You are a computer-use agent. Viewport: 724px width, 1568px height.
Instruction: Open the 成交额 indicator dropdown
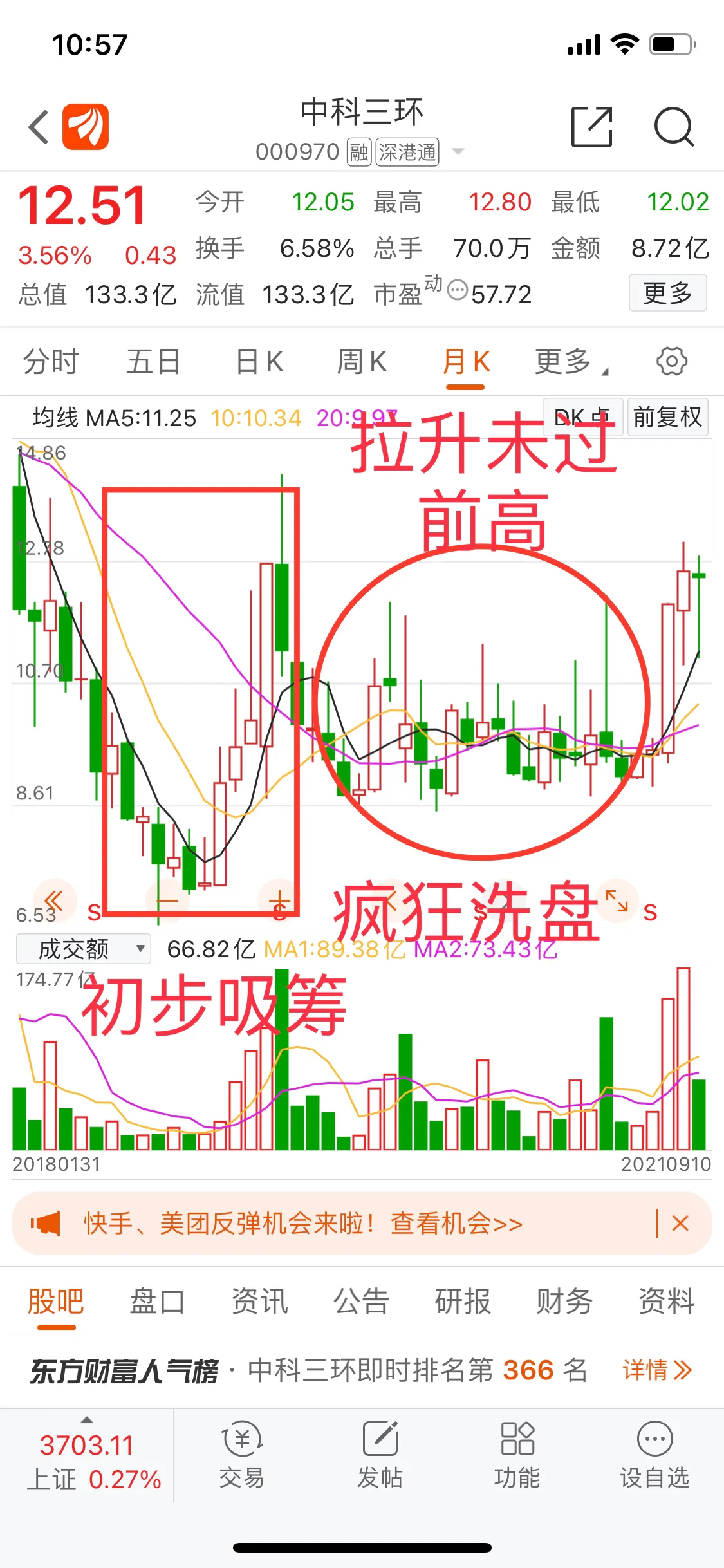click(84, 949)
